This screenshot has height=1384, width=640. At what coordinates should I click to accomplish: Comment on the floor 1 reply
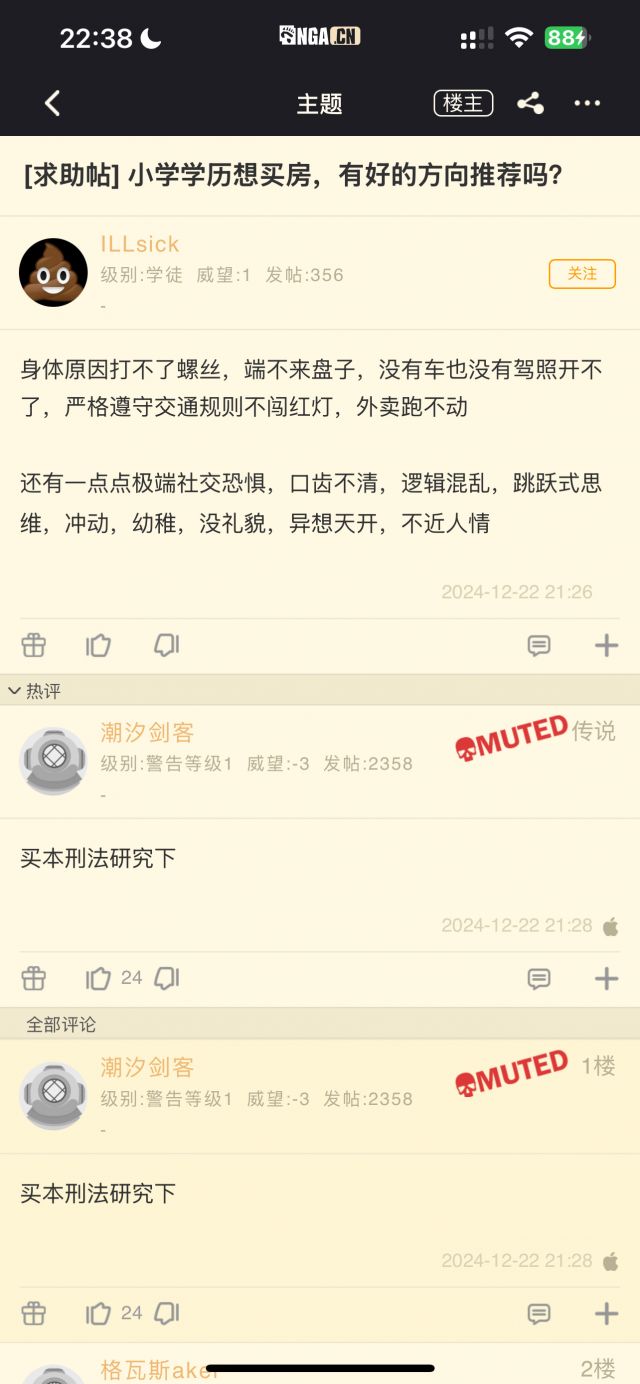pos(539,1314)
